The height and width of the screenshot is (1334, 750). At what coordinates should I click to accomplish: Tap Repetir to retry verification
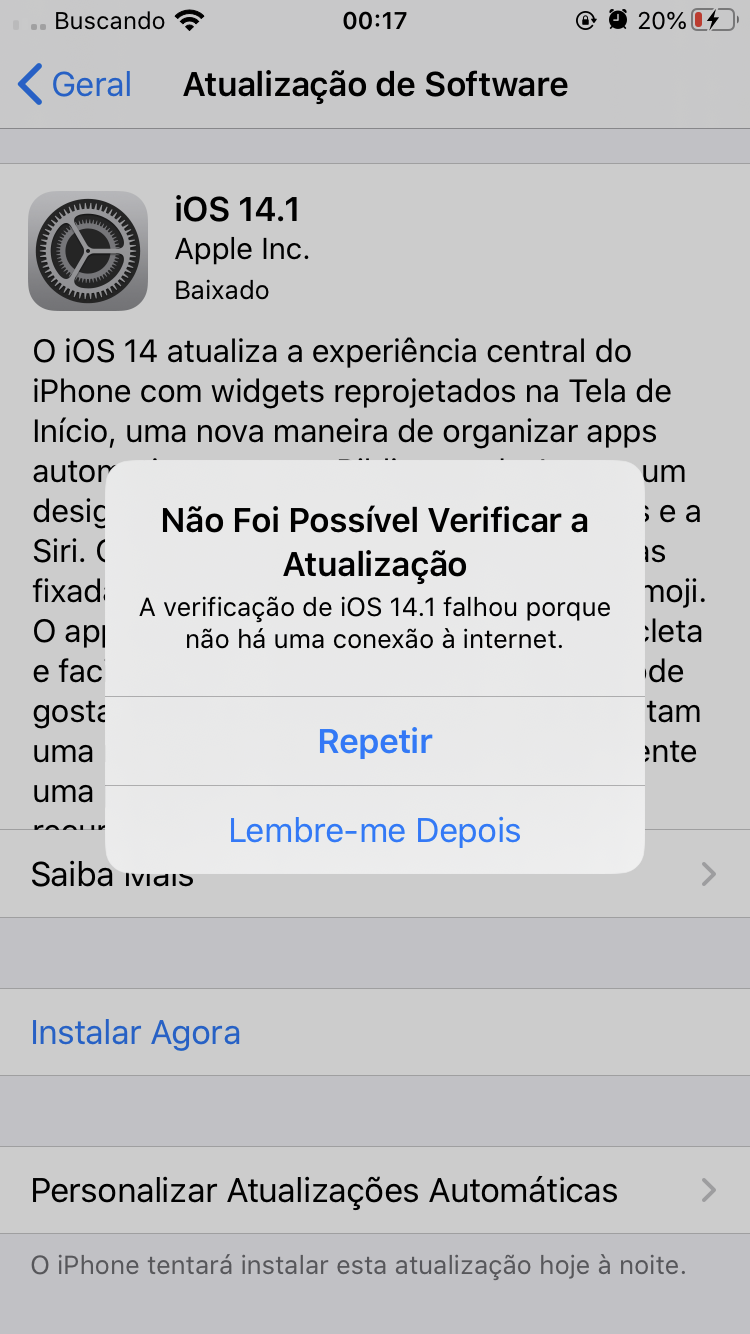click(x=375, y=741)
